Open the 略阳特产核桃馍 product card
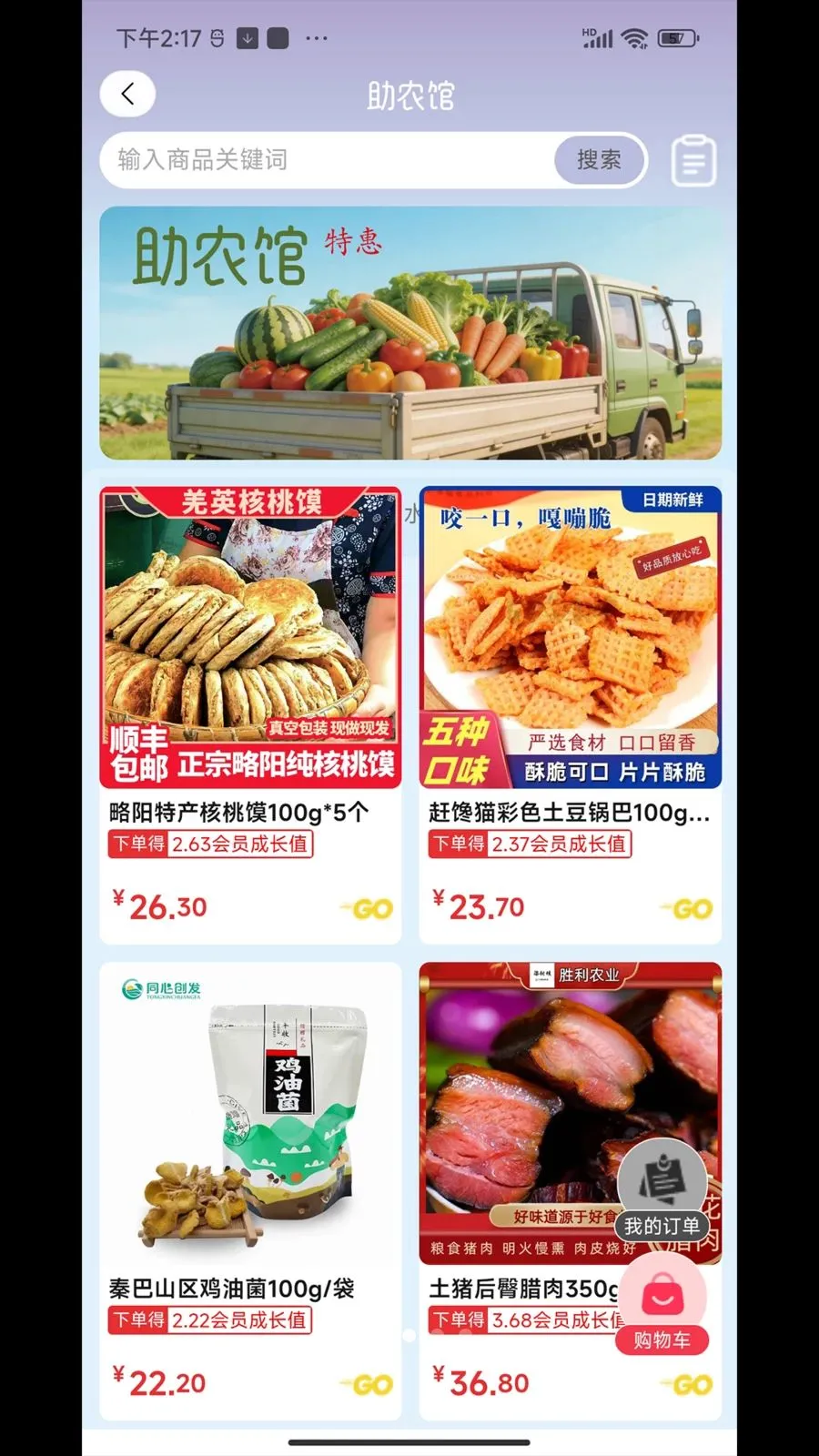This screenshot has width=819, height=1456. coord(250,715)
